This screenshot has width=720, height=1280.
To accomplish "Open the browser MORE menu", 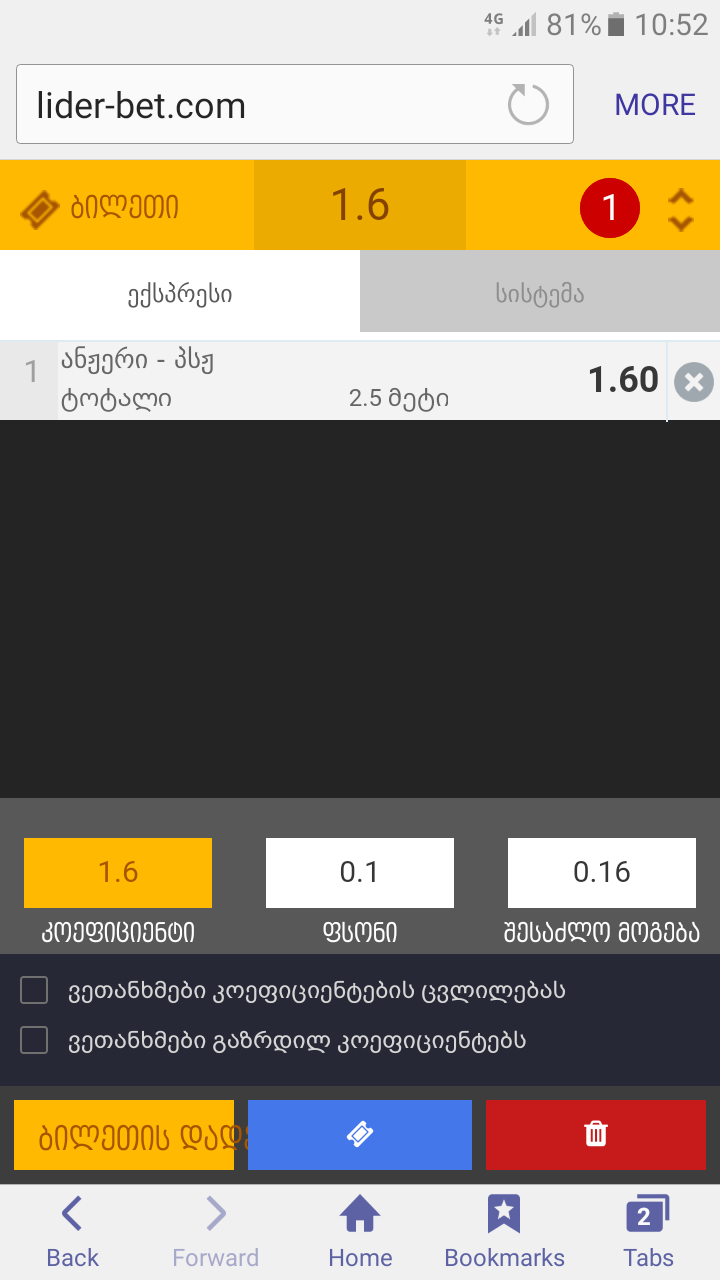I will 655,105.
